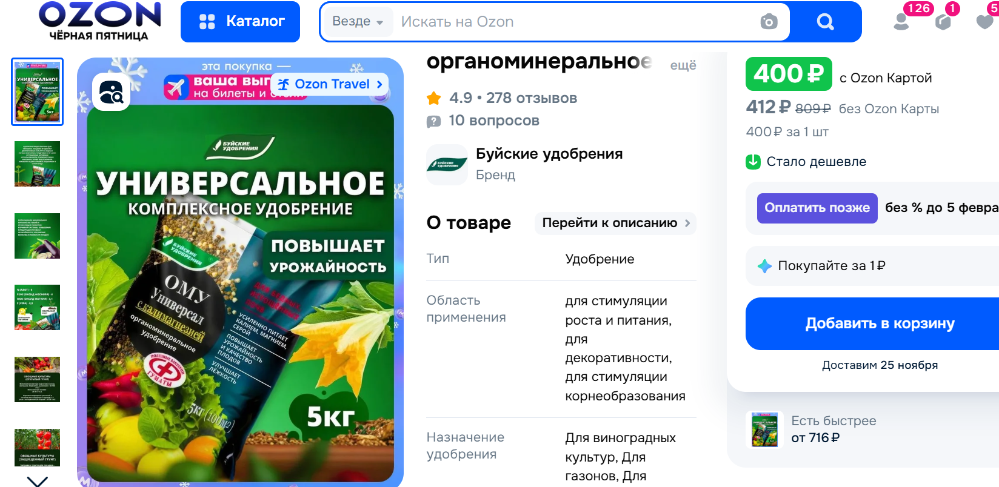Viewport: 999px width, 487px height.
Task: Tap Перейти к описанию chip
Action: [x=615, y=223]
